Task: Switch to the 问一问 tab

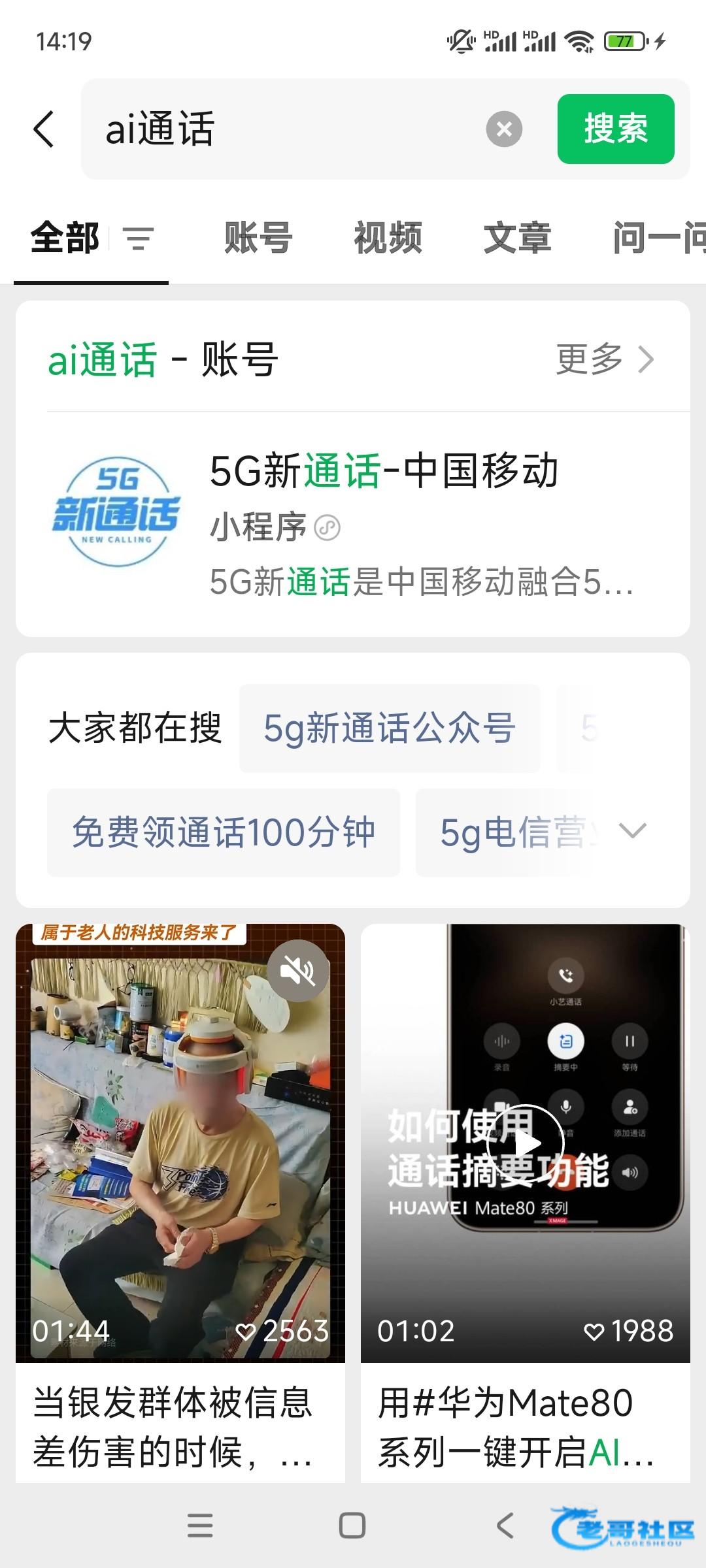Action: (657, 238)
